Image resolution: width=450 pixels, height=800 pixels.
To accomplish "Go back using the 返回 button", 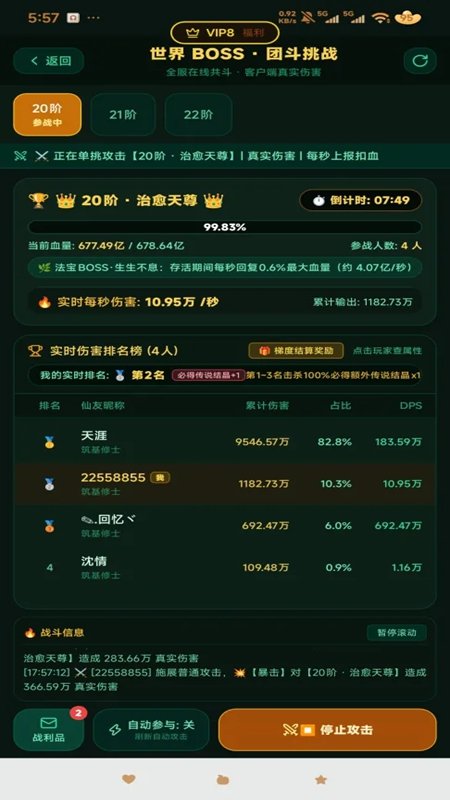I will (48, 61).
